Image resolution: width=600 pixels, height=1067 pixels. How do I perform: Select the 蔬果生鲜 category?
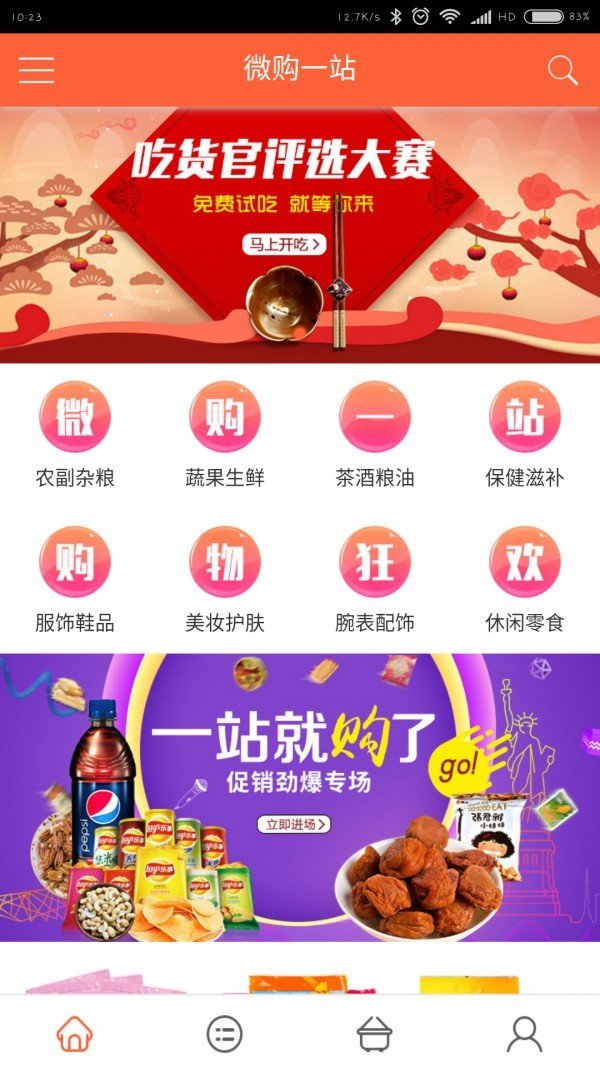pos(225,434)
